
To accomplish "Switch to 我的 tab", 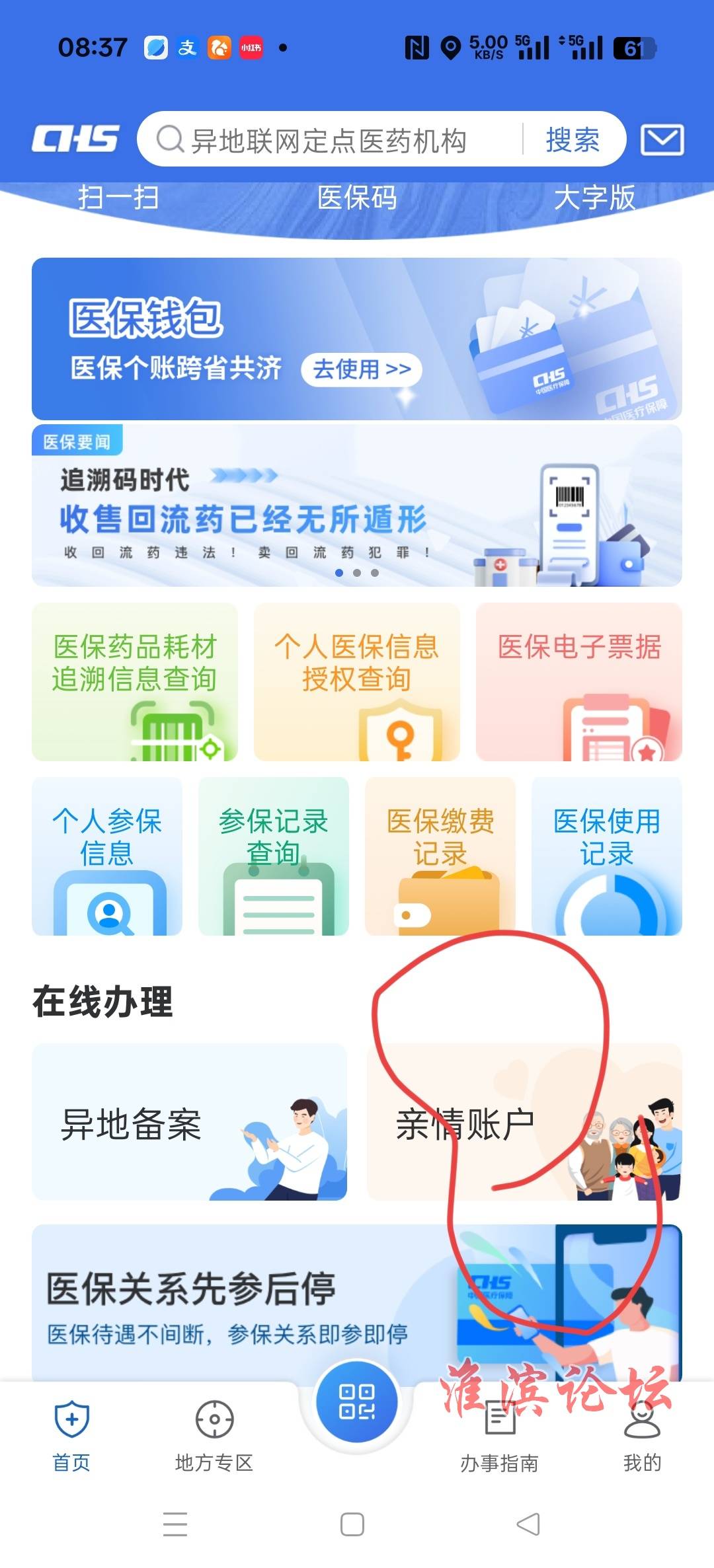I will [642, 1435].
